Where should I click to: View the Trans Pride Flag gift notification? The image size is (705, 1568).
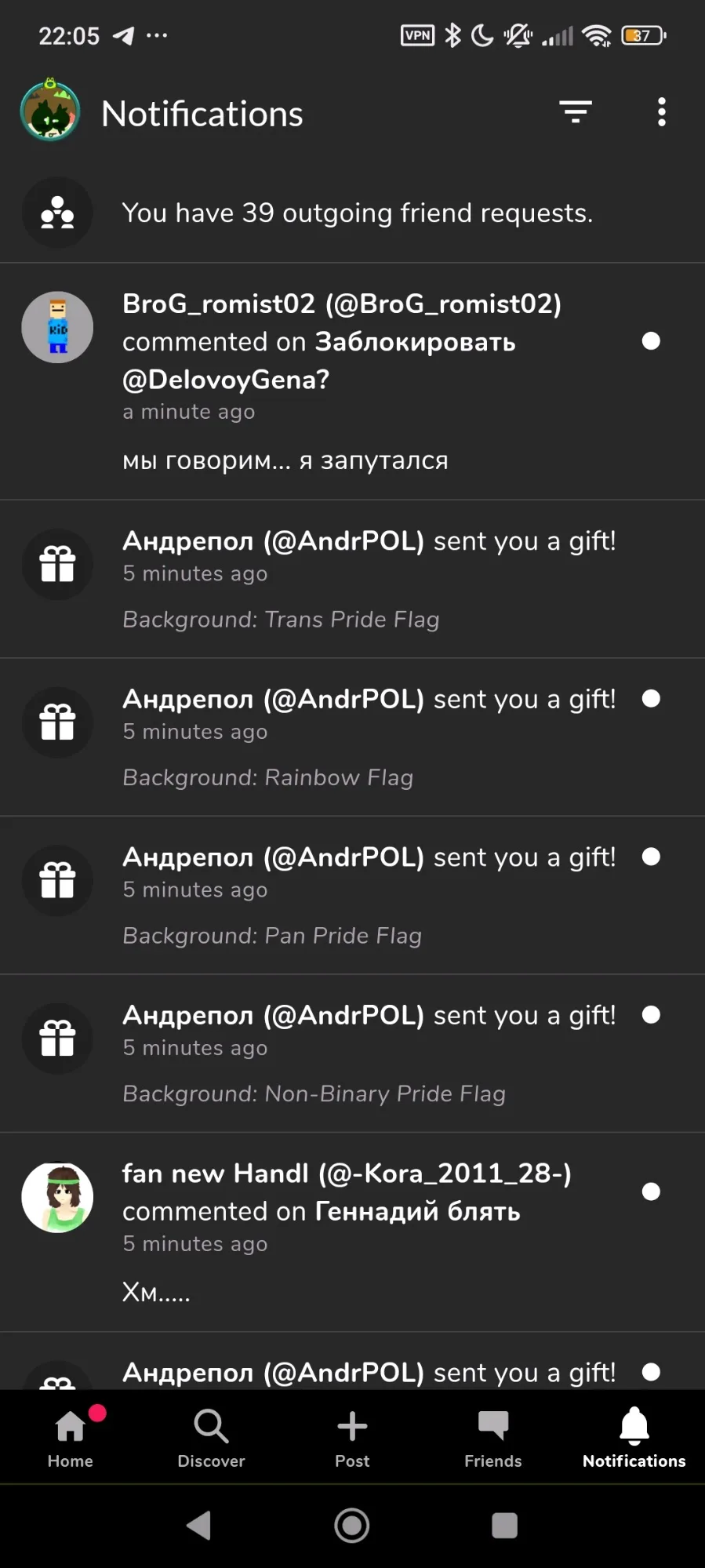coord(369,579)
